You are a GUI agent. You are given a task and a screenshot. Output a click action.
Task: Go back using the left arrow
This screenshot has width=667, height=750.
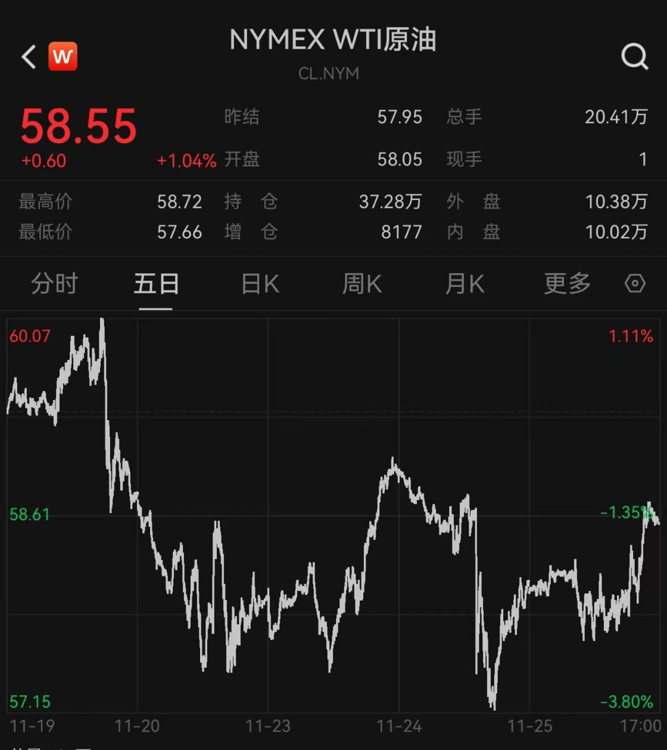coord(28,57)
